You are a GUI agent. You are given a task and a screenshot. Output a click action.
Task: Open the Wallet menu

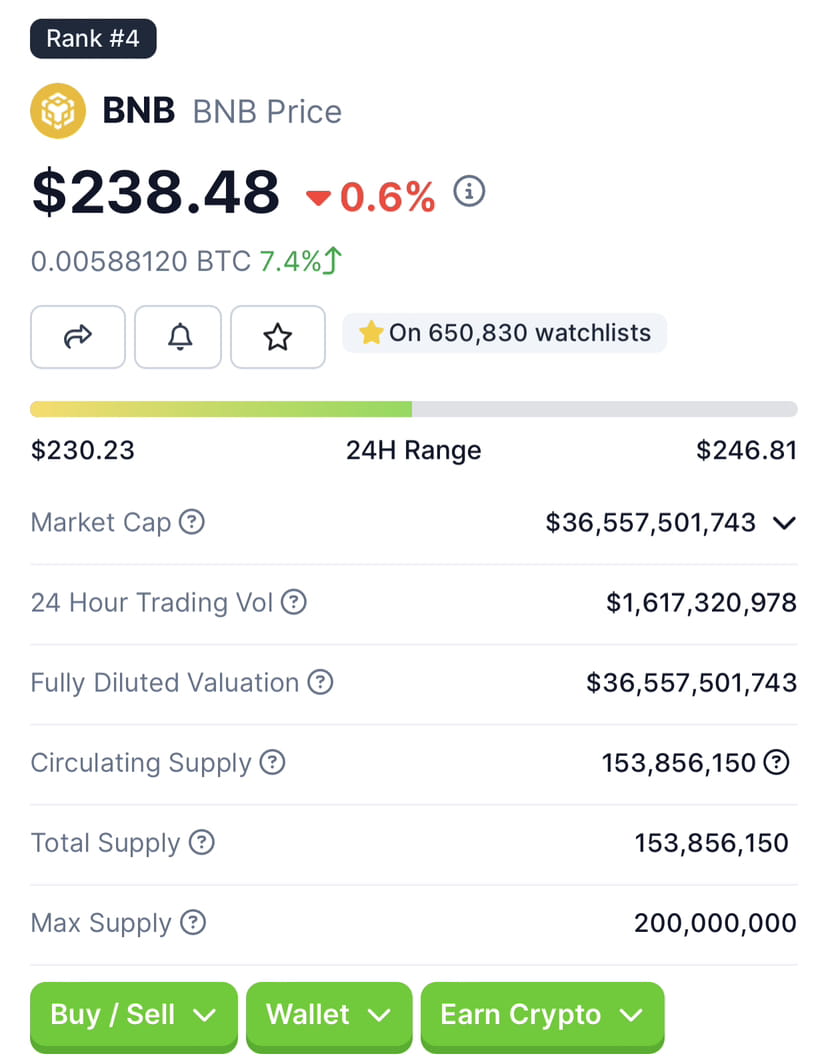pyautogui.click(x=329, y=1014)
